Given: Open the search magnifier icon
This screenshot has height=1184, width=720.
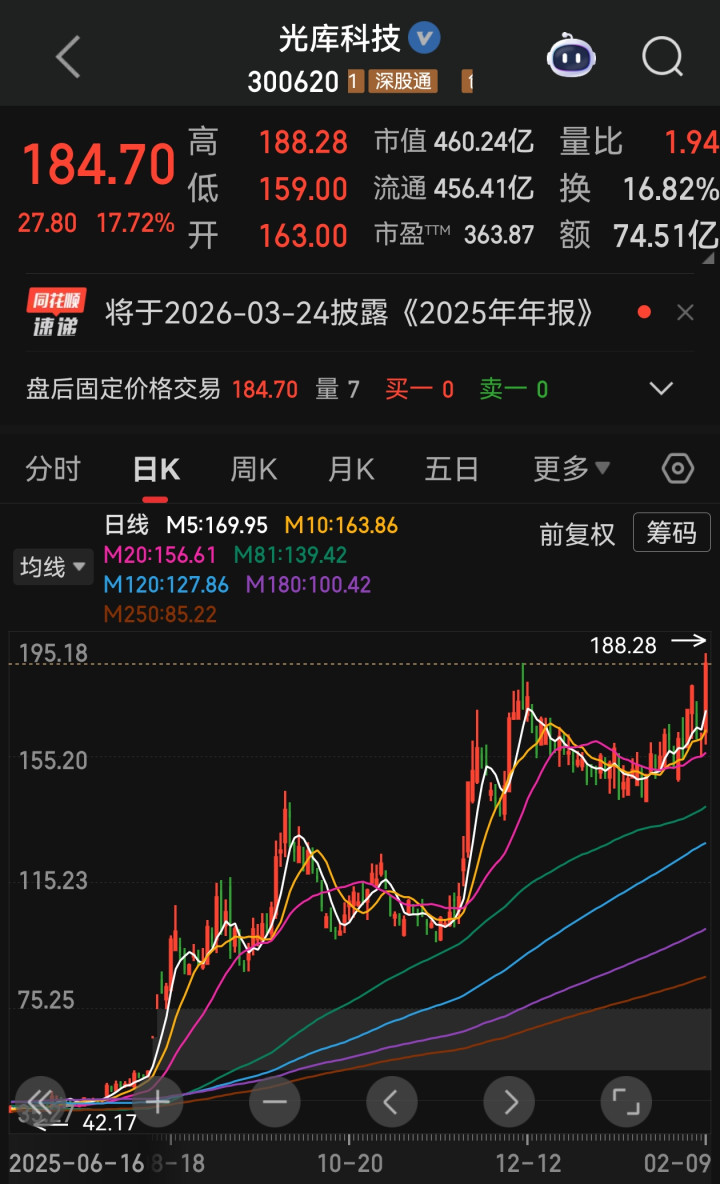Looking at the screenshot, I should [662, 57].
